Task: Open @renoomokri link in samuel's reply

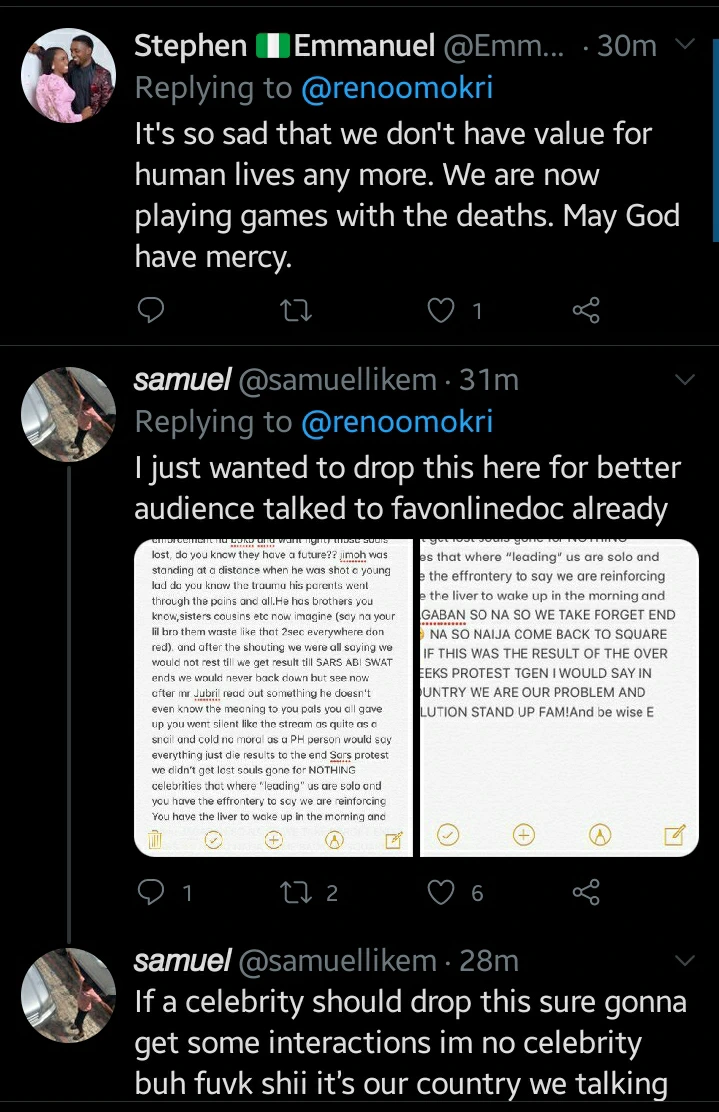Action: (x=396, y=422)
